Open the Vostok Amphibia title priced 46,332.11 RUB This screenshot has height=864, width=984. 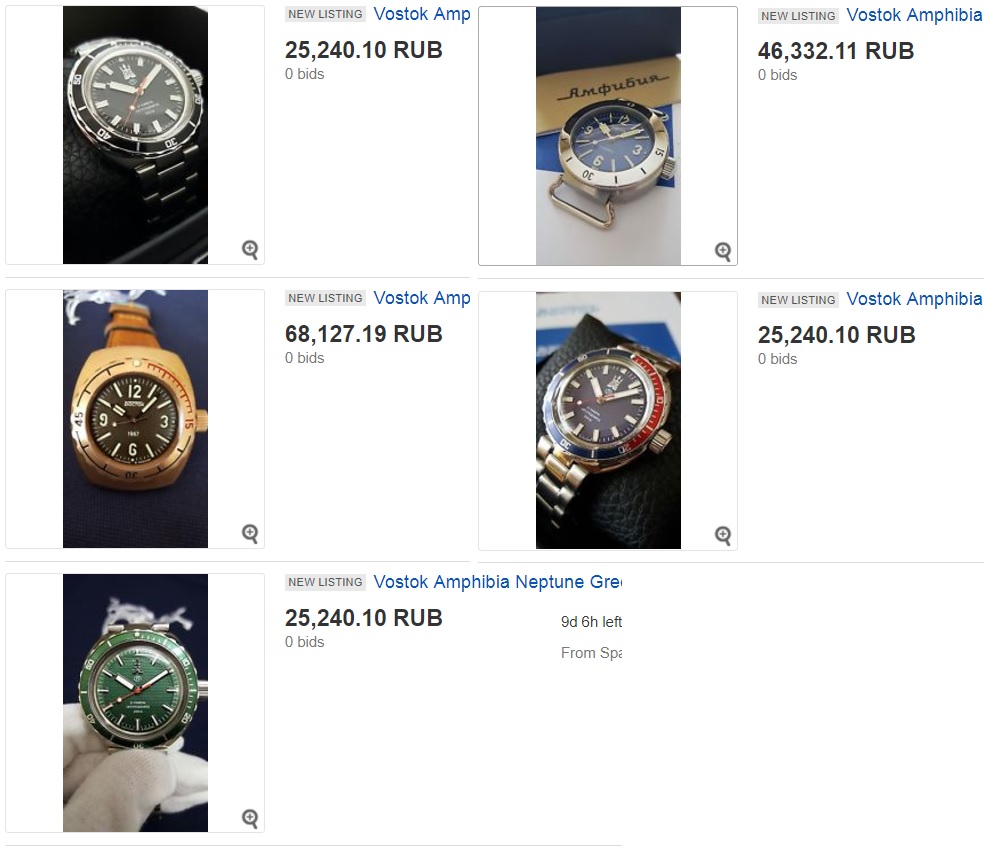coord(913,15)
